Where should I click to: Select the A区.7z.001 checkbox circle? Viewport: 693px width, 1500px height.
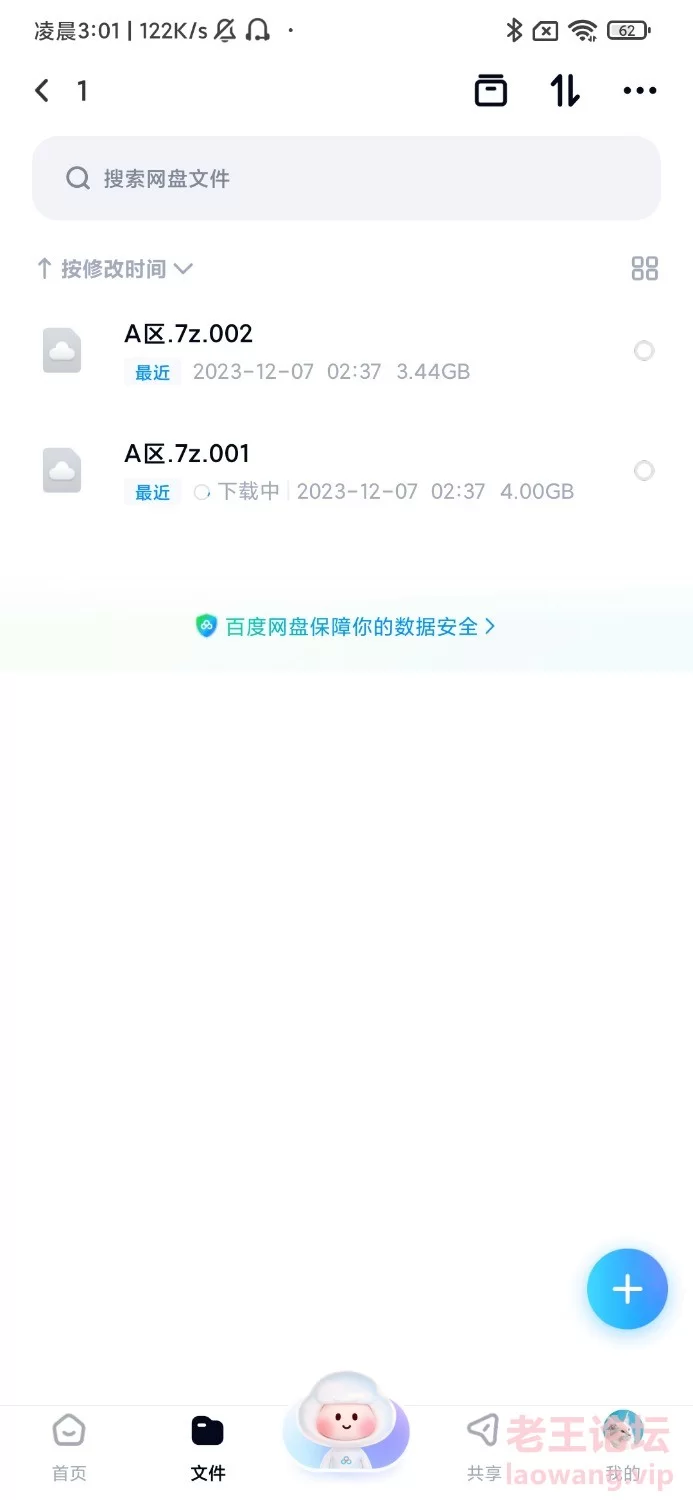pyautogui.click(x=644, y=471)
